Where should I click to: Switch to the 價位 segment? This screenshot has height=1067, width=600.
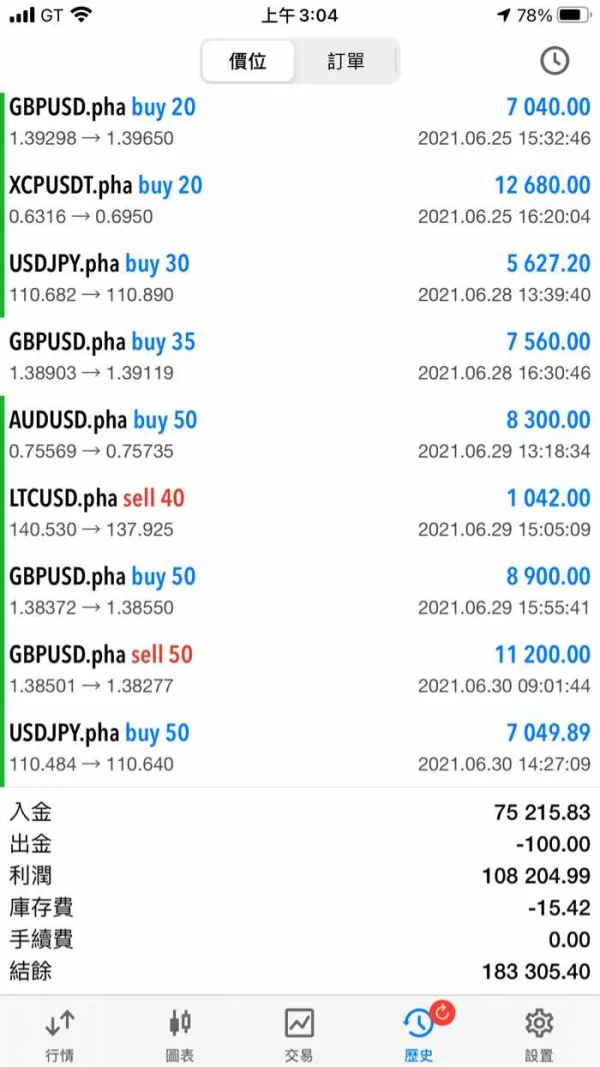coord(248,61)
